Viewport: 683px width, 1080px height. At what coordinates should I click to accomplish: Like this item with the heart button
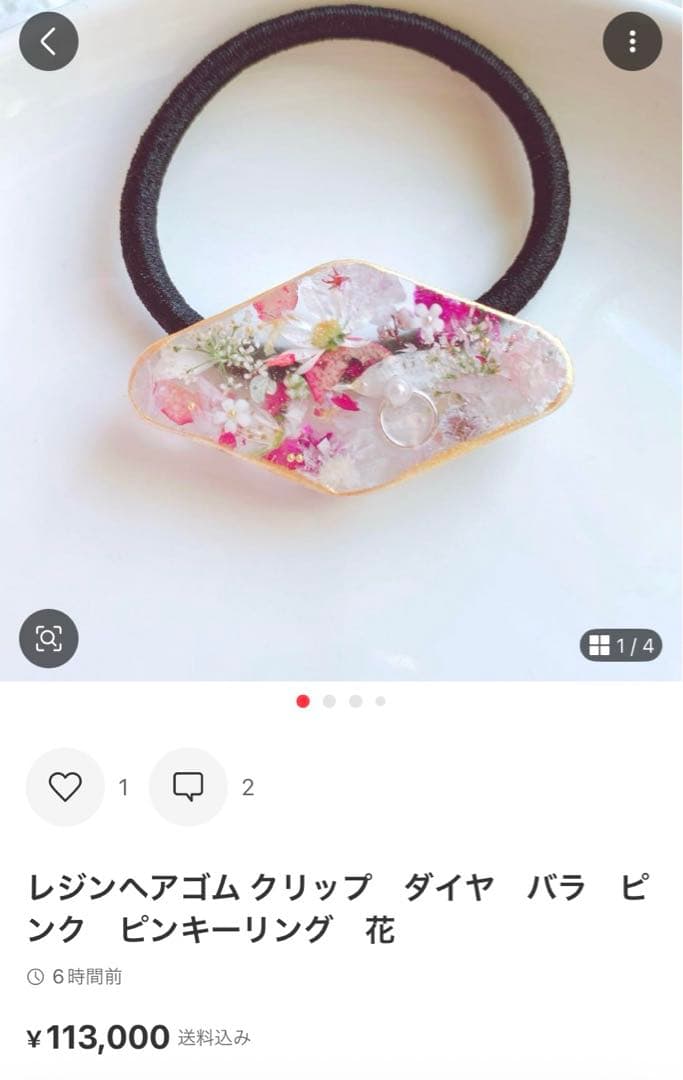point(65,787)
